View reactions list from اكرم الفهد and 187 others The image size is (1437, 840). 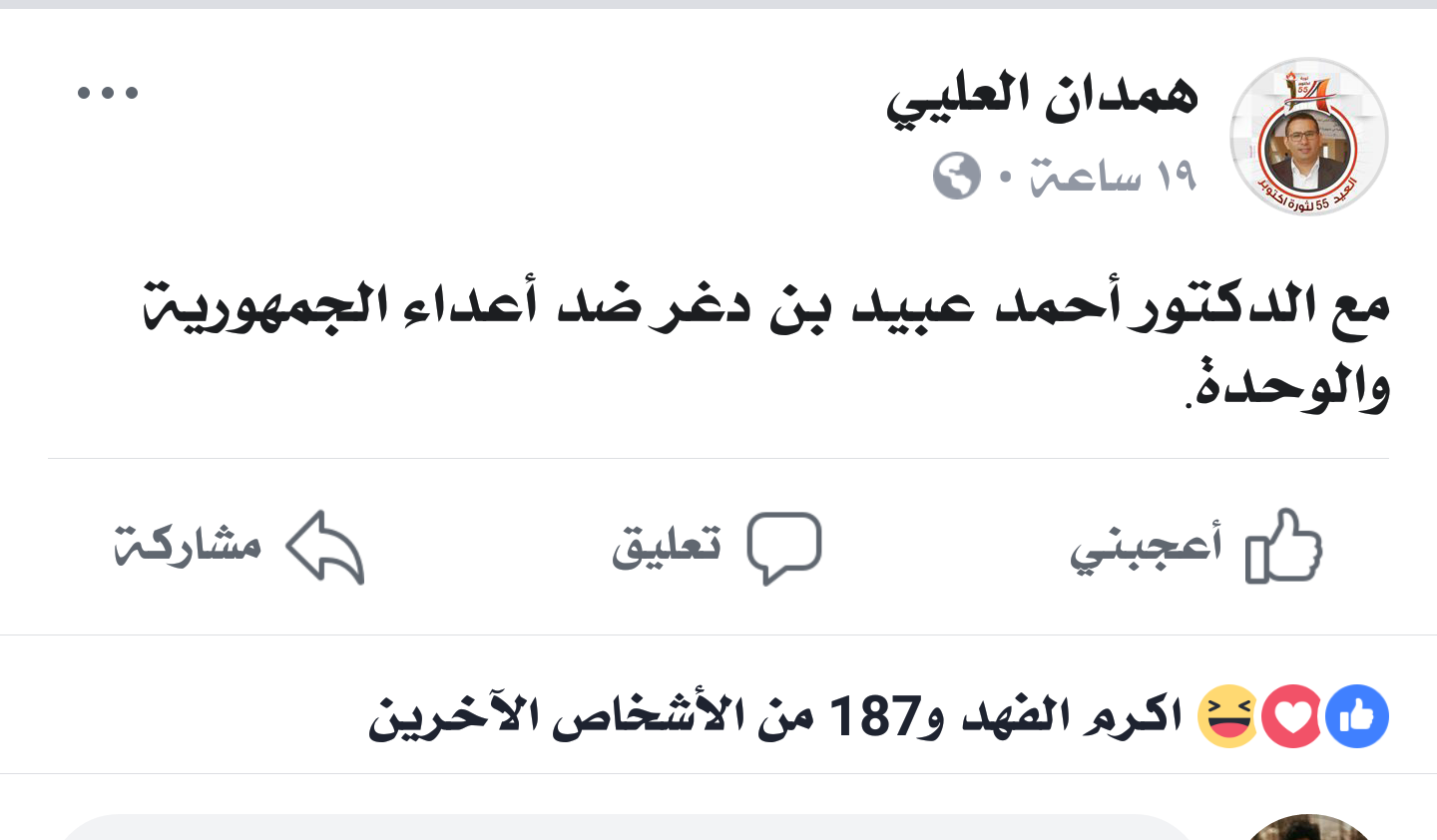click(x=878, y=716)
